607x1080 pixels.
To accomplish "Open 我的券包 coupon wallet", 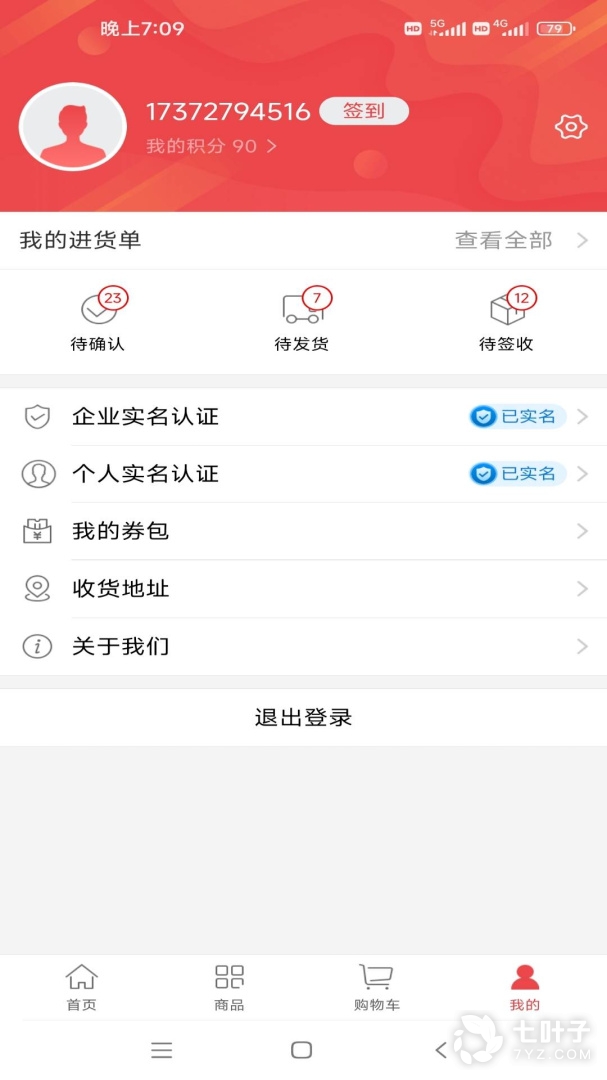I will [x=303, y=532].
